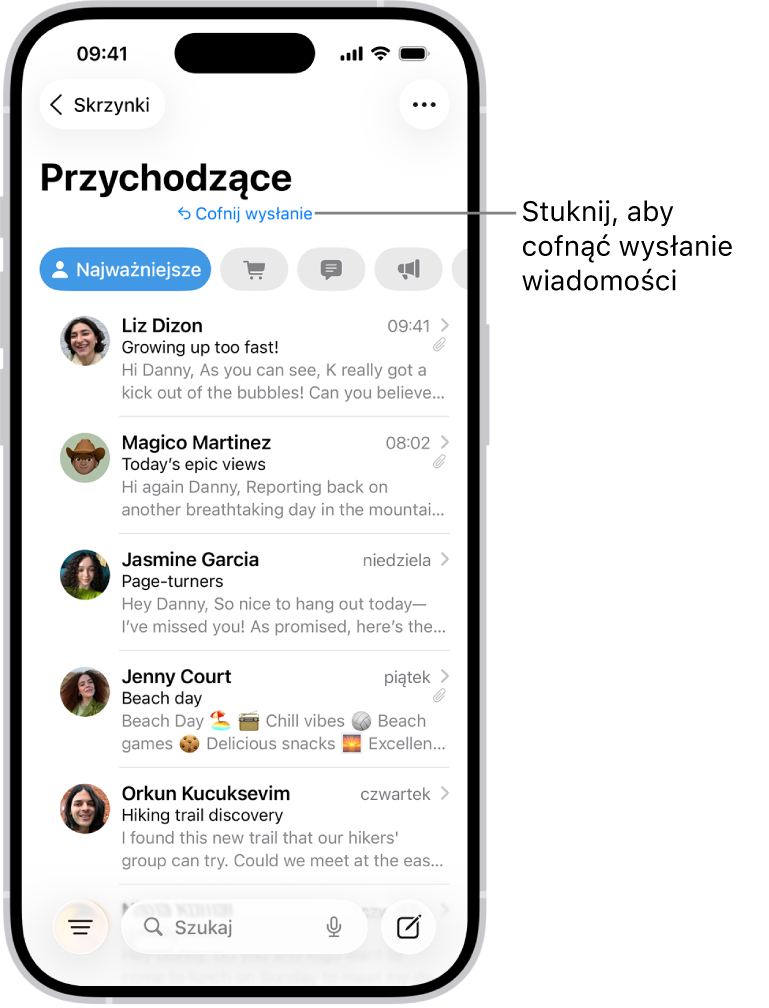This screenshot has height=1008, width=769.
Task: Open Orkun Kucuksevim's Hiking trail discovery email
Action: click(x=270, y=826)
